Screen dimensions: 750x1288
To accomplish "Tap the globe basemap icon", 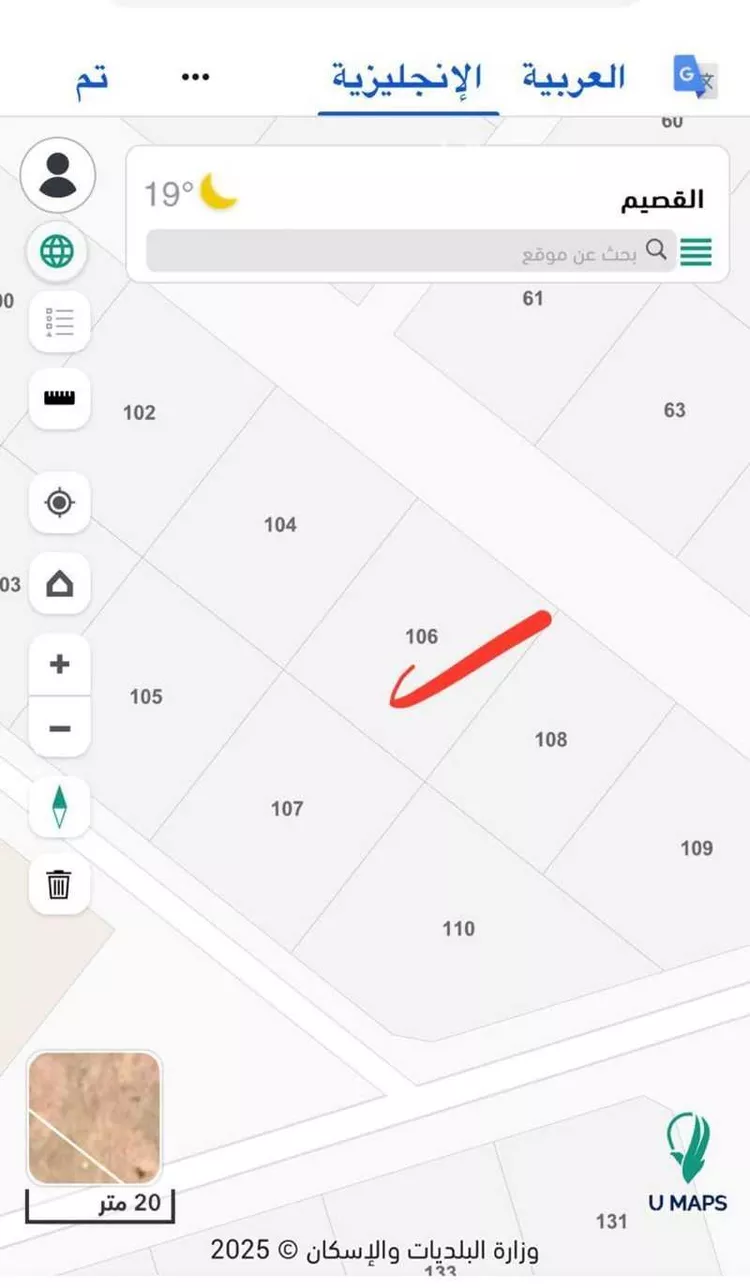I will 58,250.
